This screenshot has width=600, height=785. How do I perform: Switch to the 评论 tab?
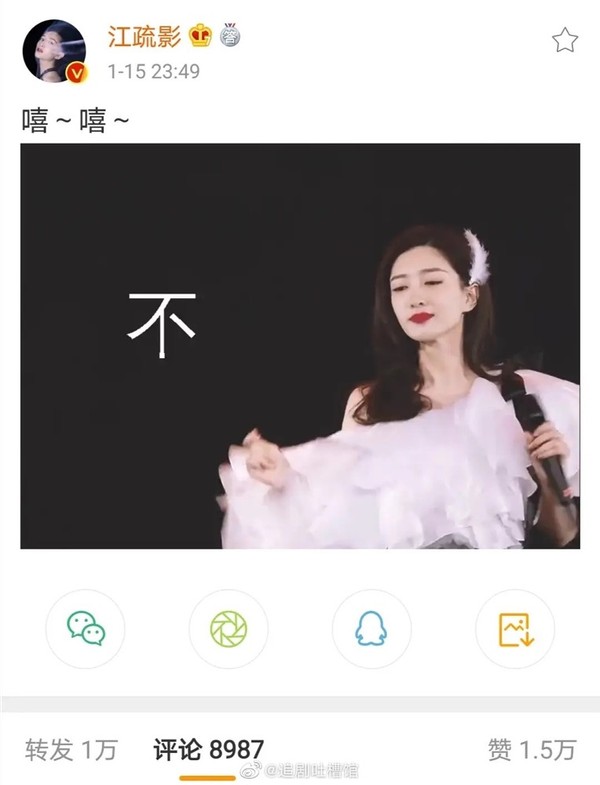coord(208,750)
